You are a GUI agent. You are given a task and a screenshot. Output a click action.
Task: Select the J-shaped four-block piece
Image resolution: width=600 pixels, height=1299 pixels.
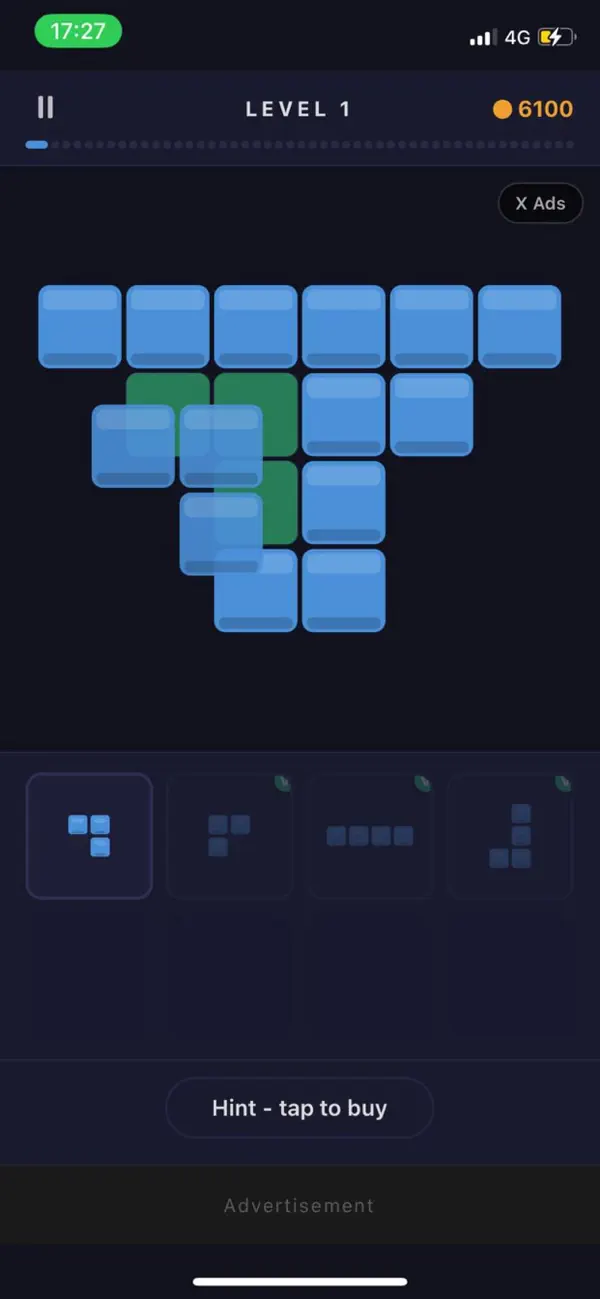tap(510, 836)
